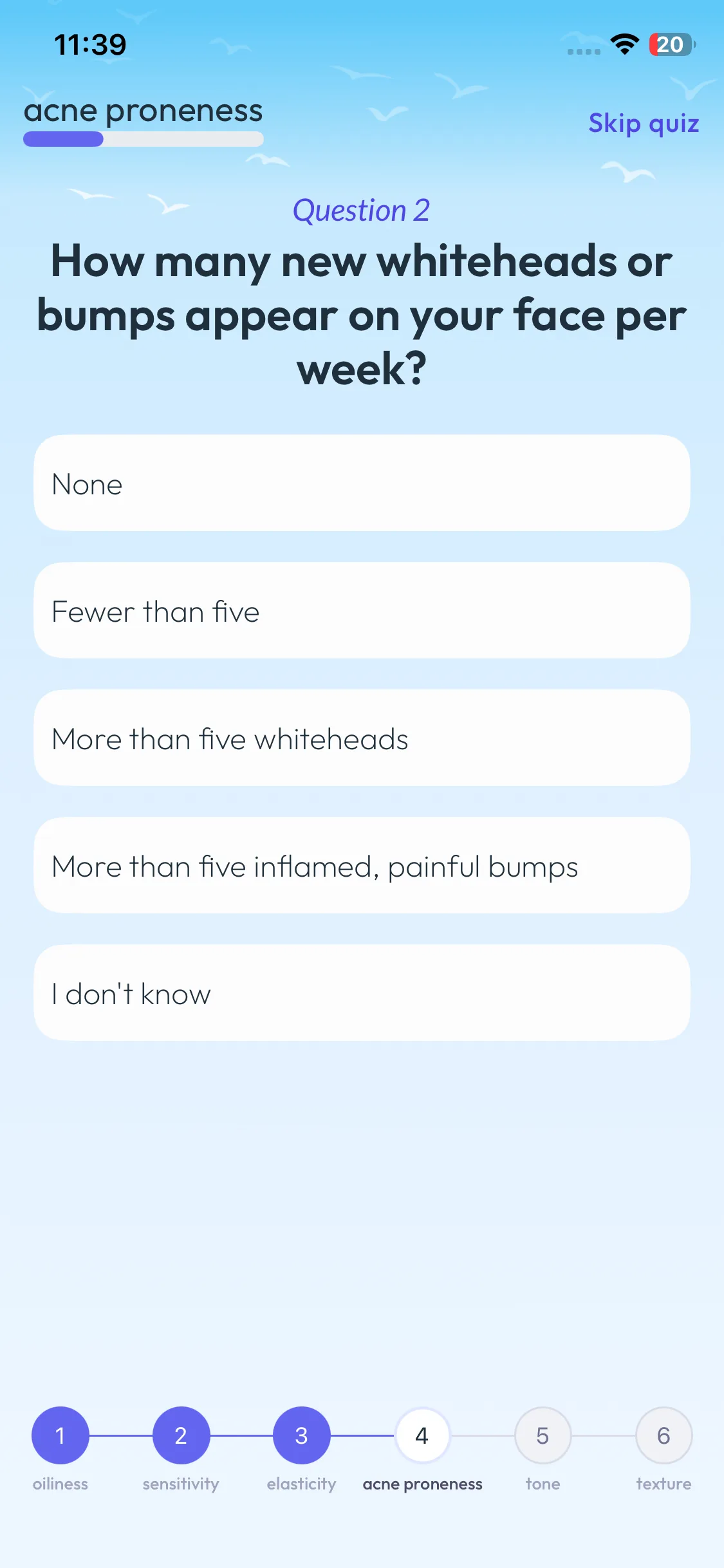Open step 3 elasticity
This screenshot has height=1568, width=724.
[301, 1435]
